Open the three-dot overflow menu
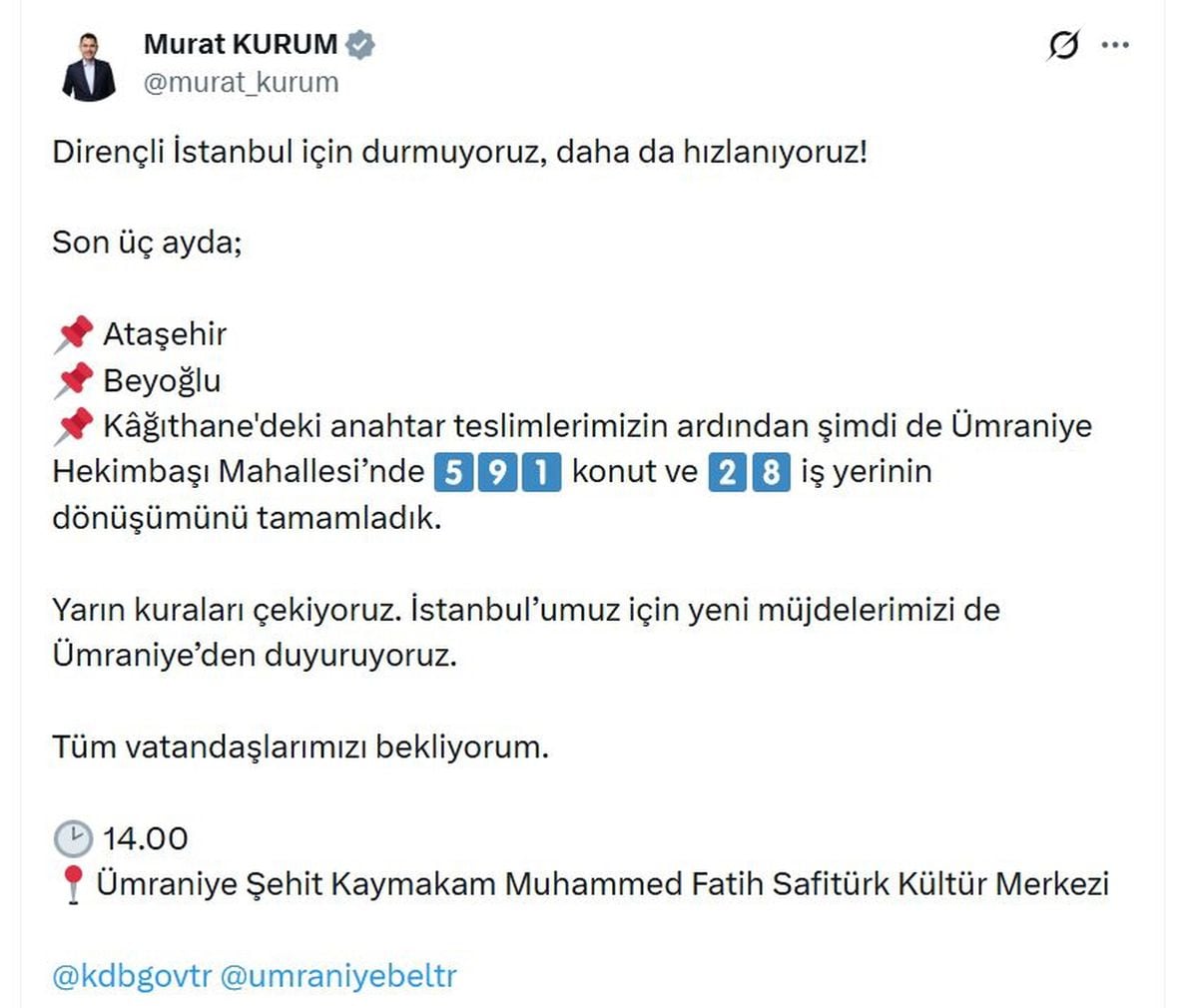The height and width of the screenshot is (1008, 1198). coord(1115,45)
